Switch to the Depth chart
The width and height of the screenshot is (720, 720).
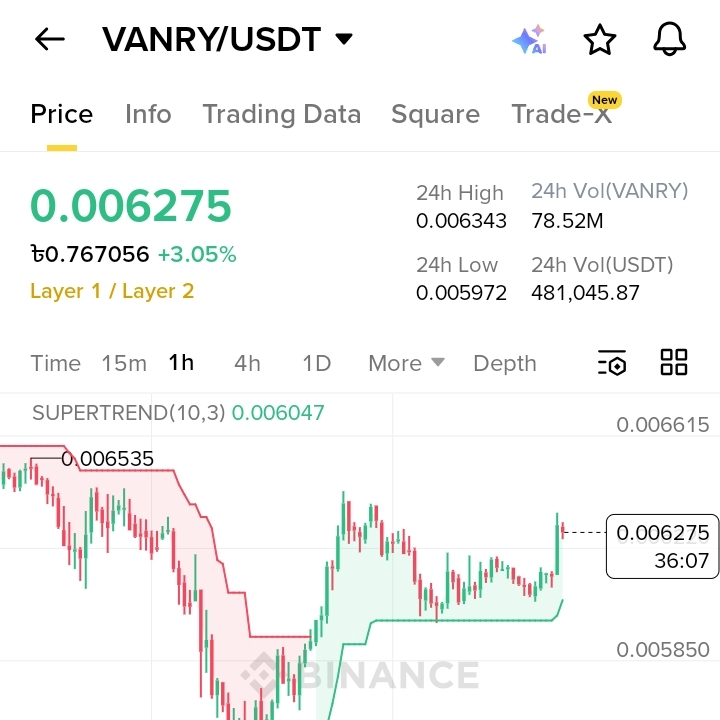tap(504, 363)
